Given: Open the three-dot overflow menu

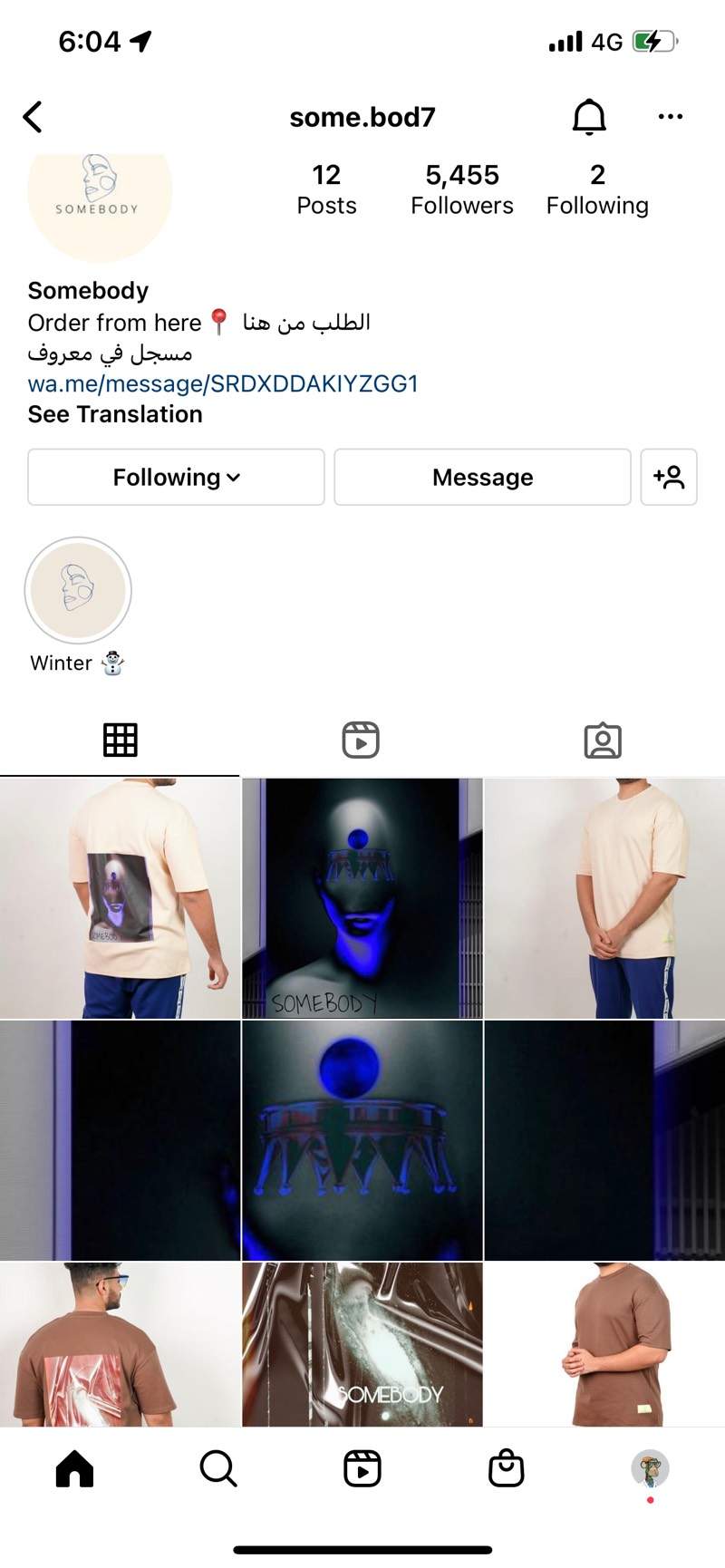Looking at the screenshot, I should (x=670, y=117).
